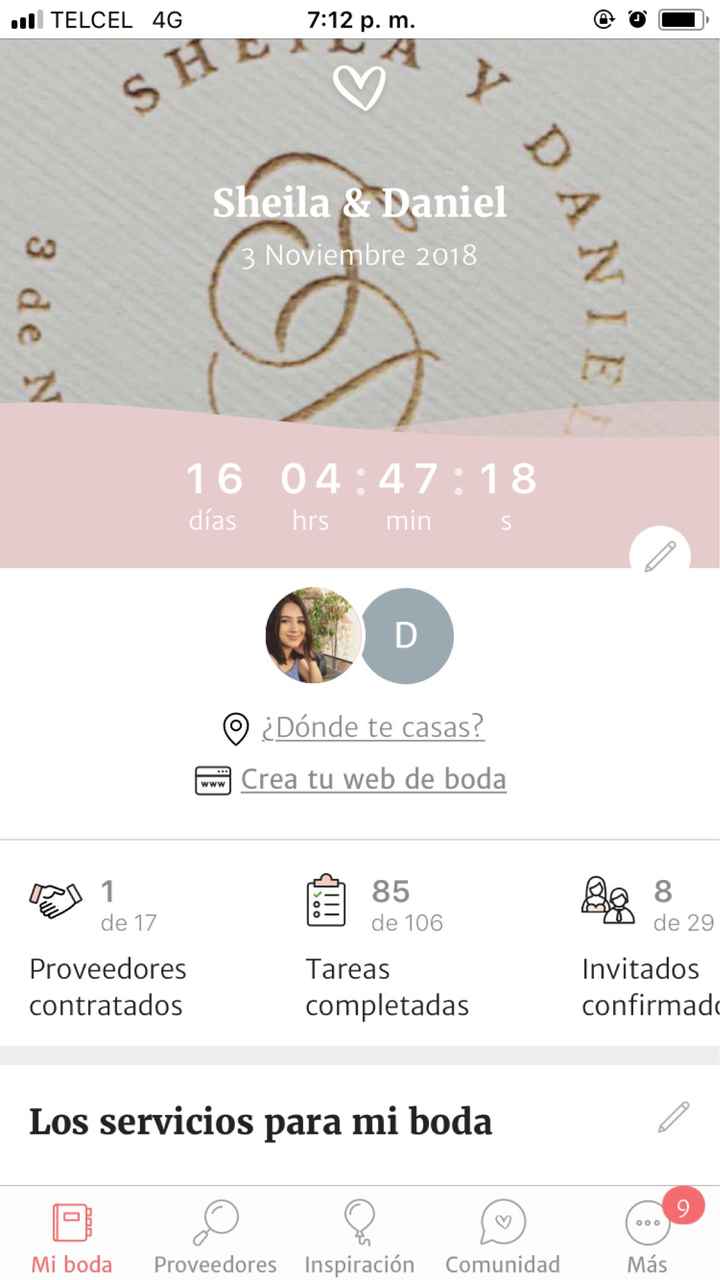
Task: Tap the red 9 notification badge on Más
Action: (x=683, y=1207)
